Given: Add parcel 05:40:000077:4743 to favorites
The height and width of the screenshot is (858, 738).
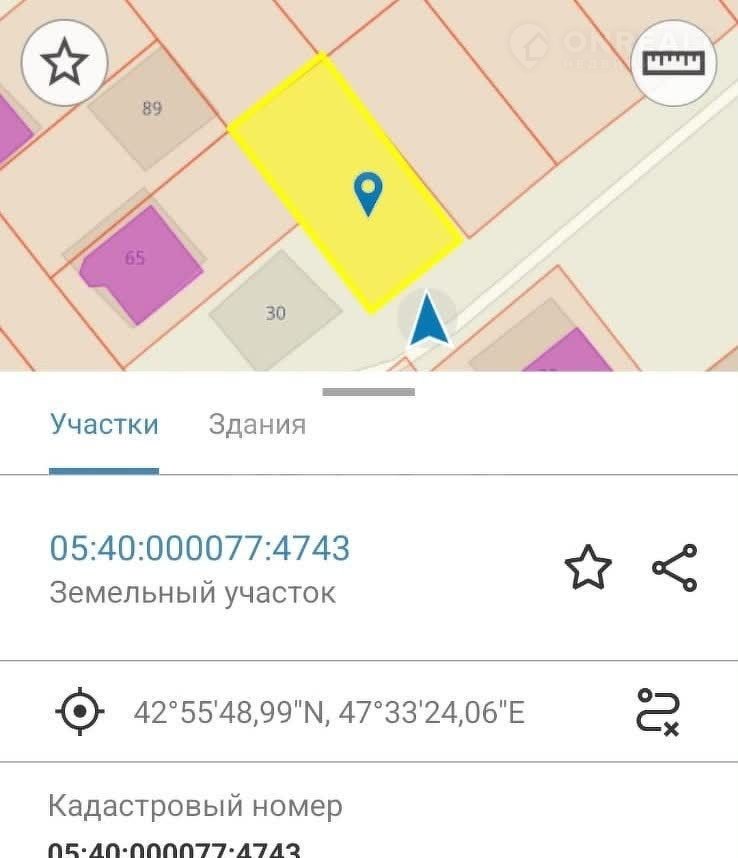Looking at the screenshot, I should click(x=587, y=568).
